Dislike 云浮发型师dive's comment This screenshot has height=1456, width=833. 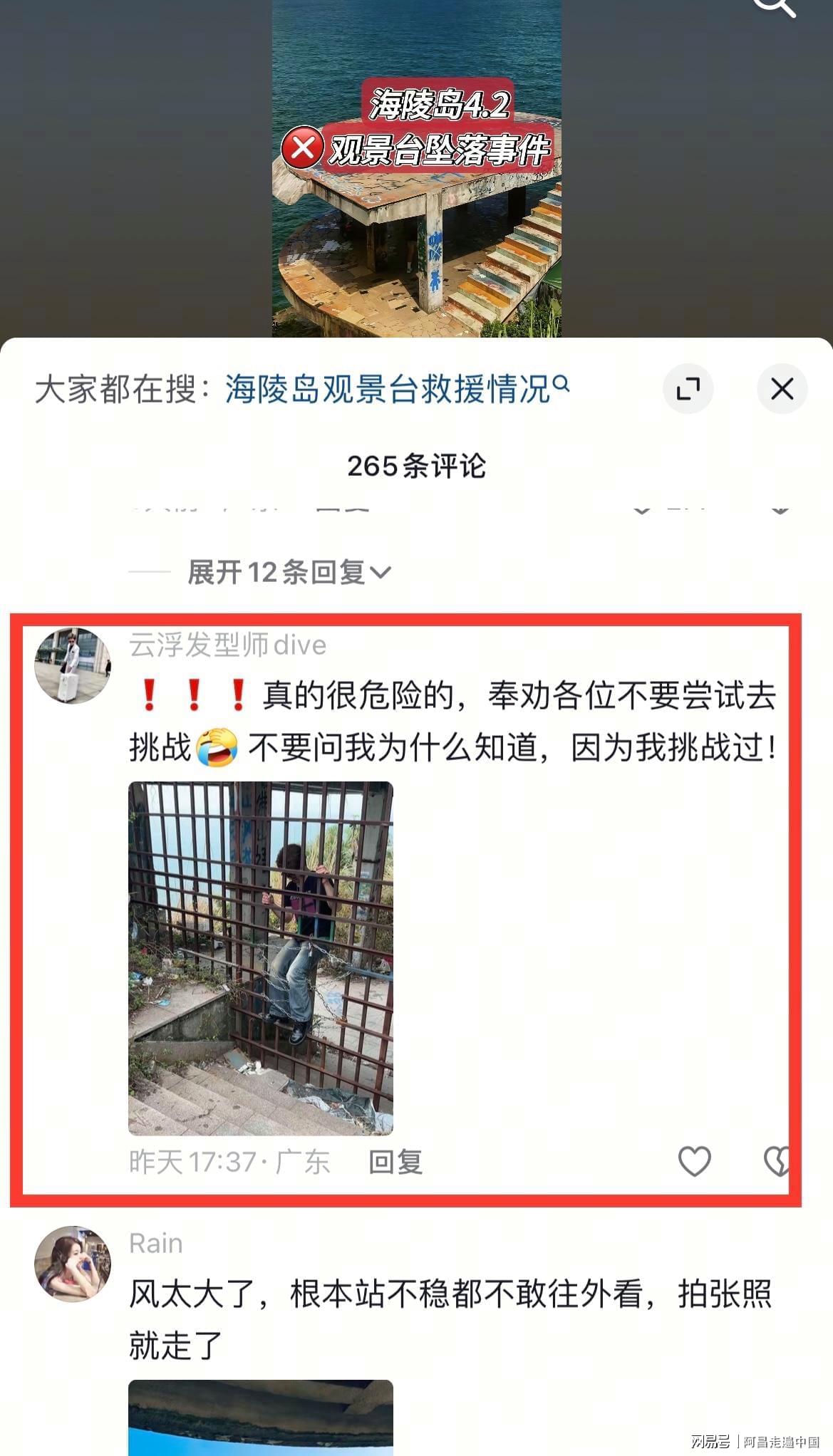pos(776,1162)
